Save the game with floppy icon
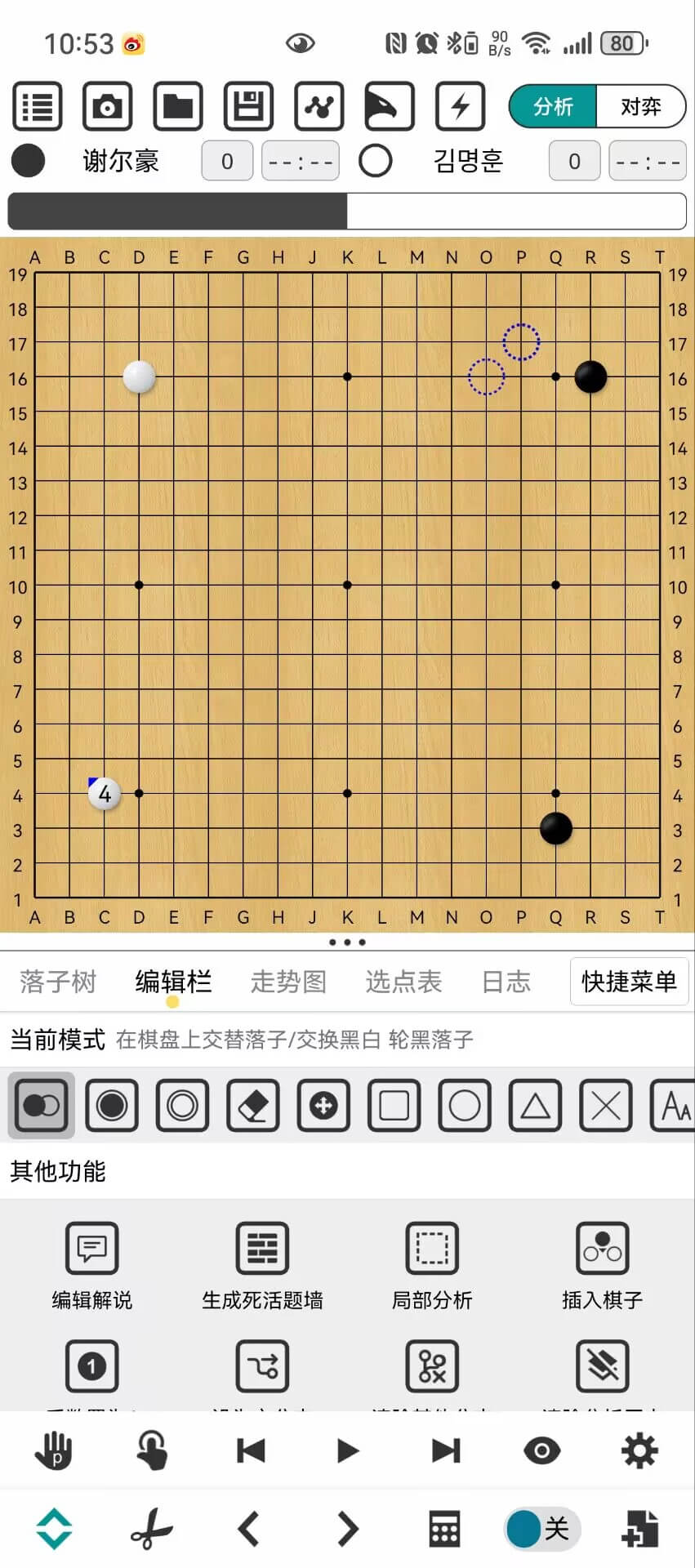Viewport: 695px width, 1568px height. point(248,106)
